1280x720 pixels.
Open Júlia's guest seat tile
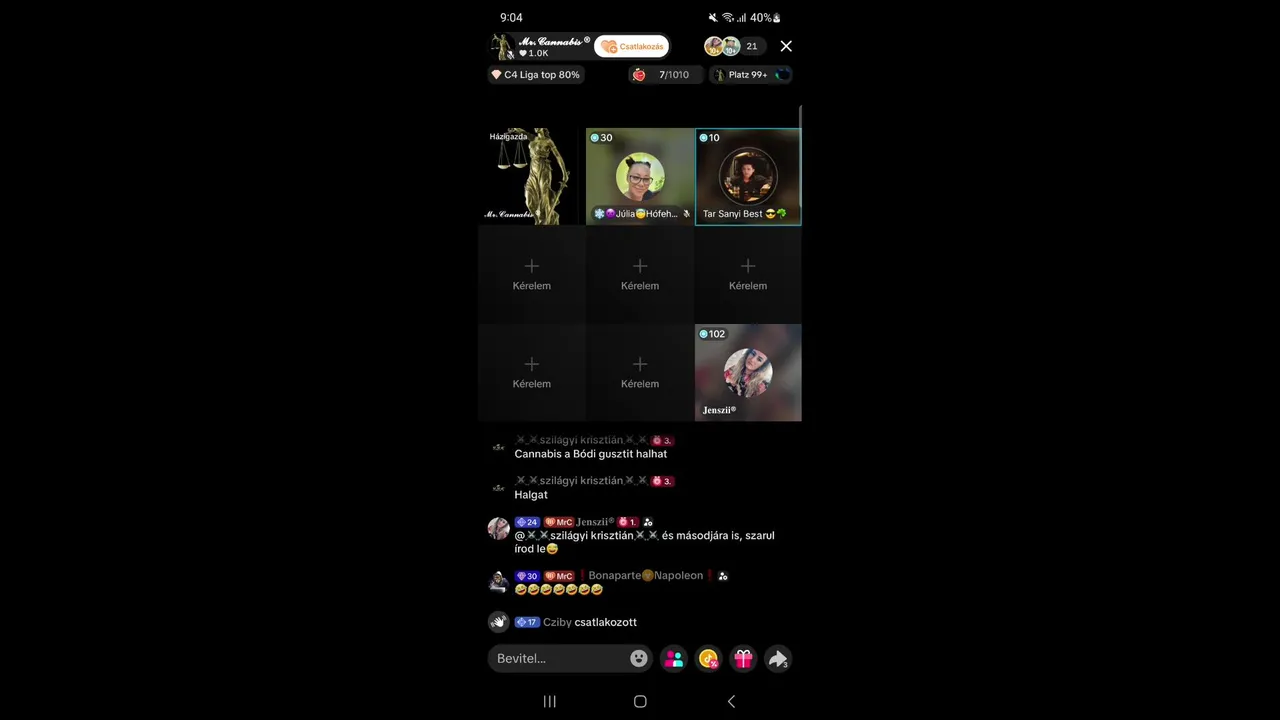point(640,176)
